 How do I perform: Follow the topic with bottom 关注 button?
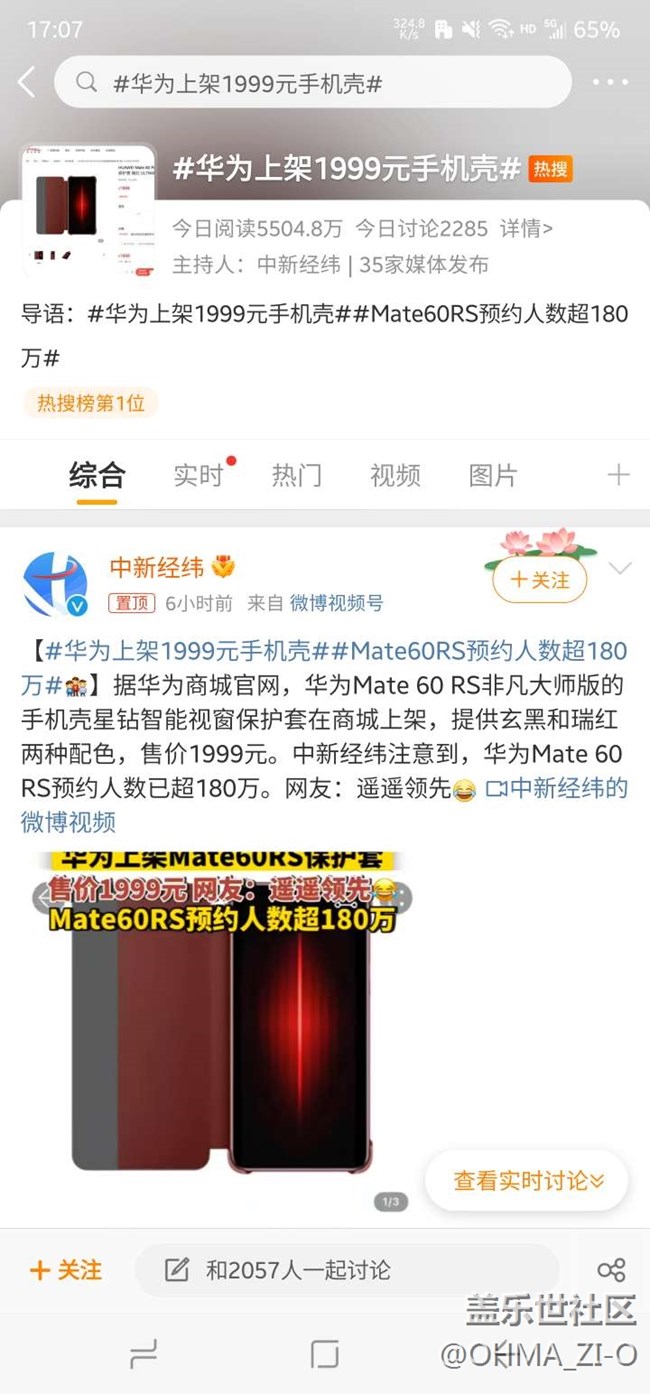(x=66, y=1270)
